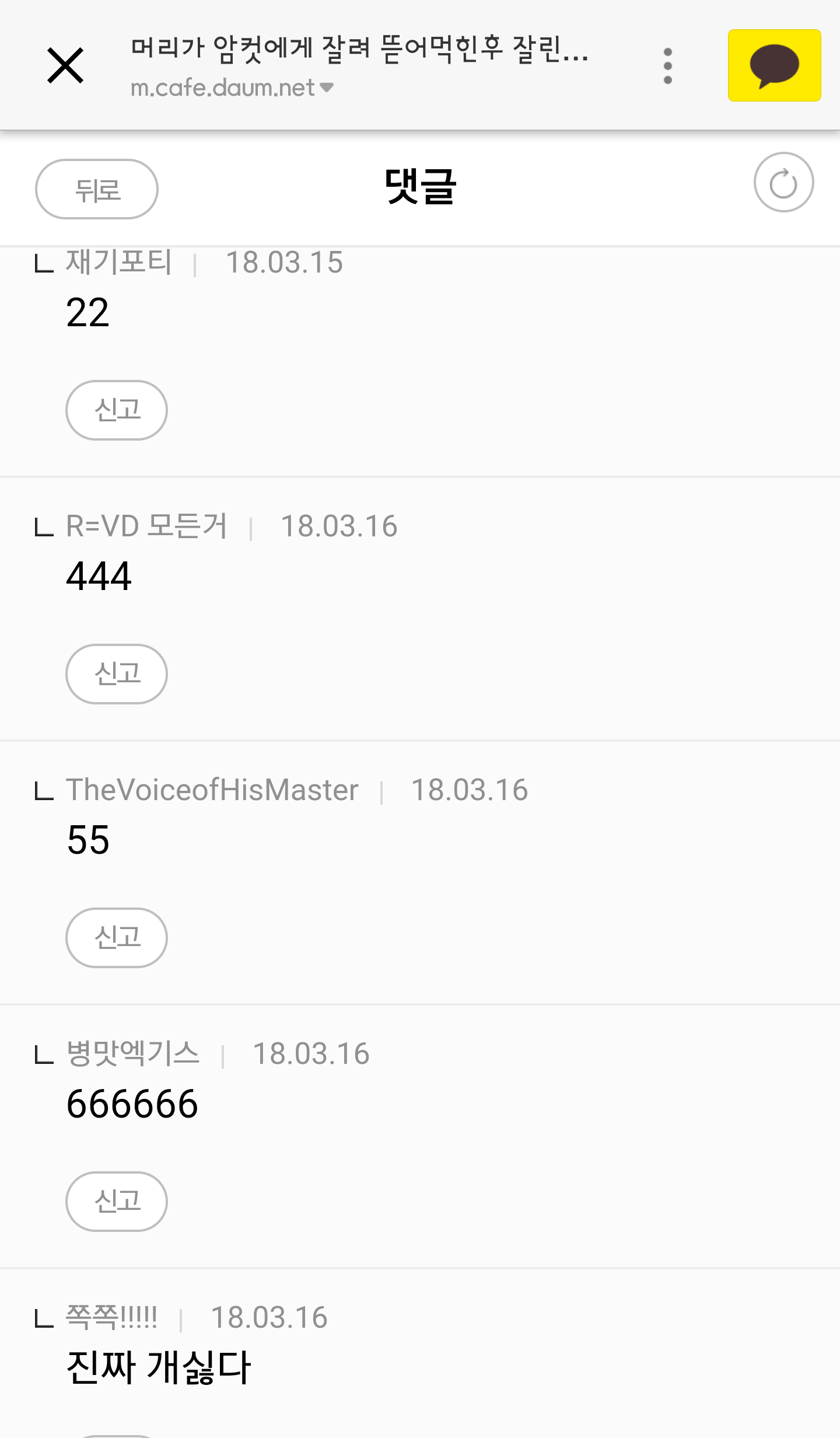Tap the yellow KakaoTalk chat button

pyautogui.click(x=774, y=65)
